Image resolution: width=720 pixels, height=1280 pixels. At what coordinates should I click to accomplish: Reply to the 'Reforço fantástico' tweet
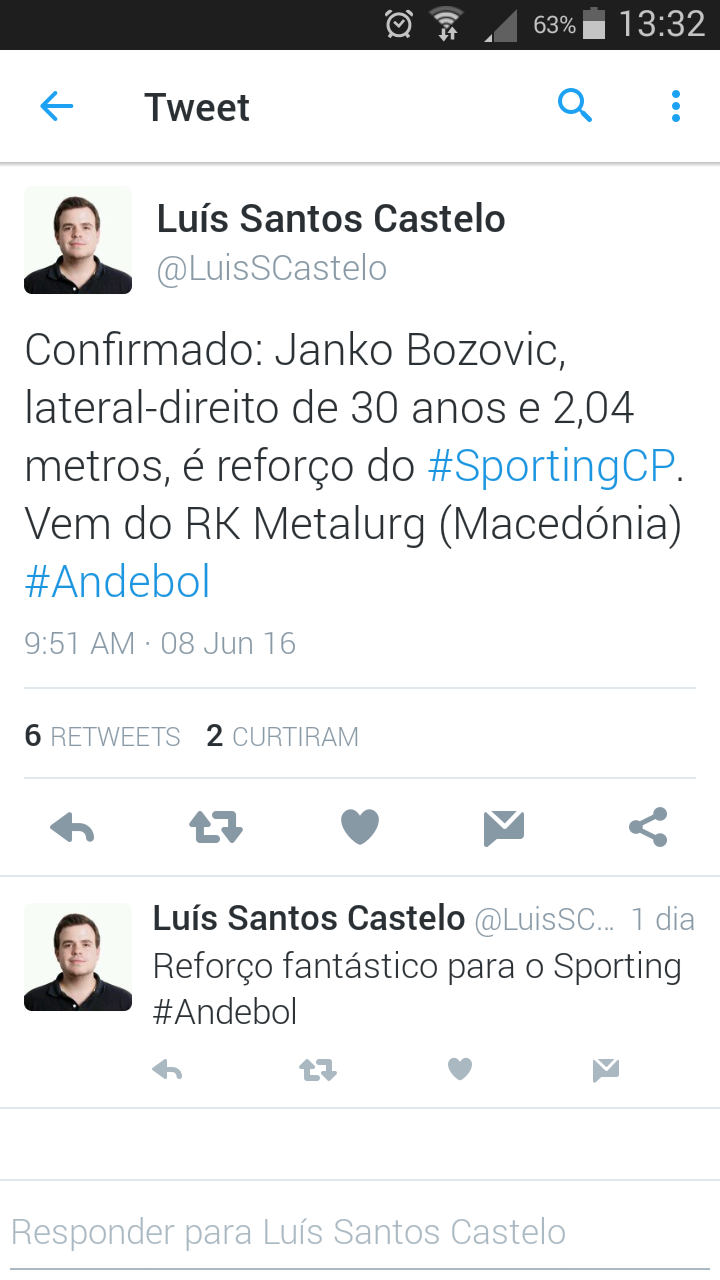coord(167,1071)
